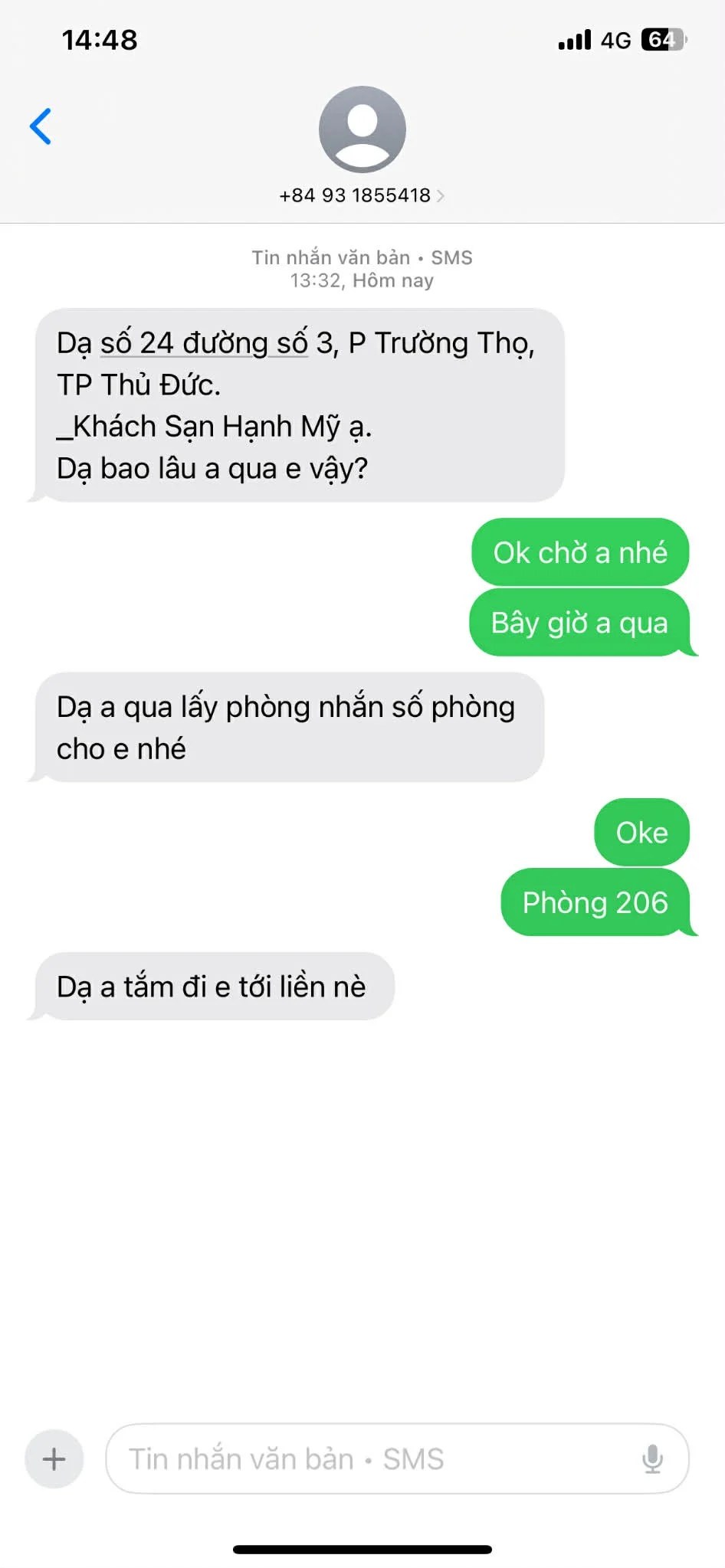Viewport: 725px width, 1568px height.
Task: Open contact details for +84 93 1855418
Action: pyautogui.click(x=362, y=195)
